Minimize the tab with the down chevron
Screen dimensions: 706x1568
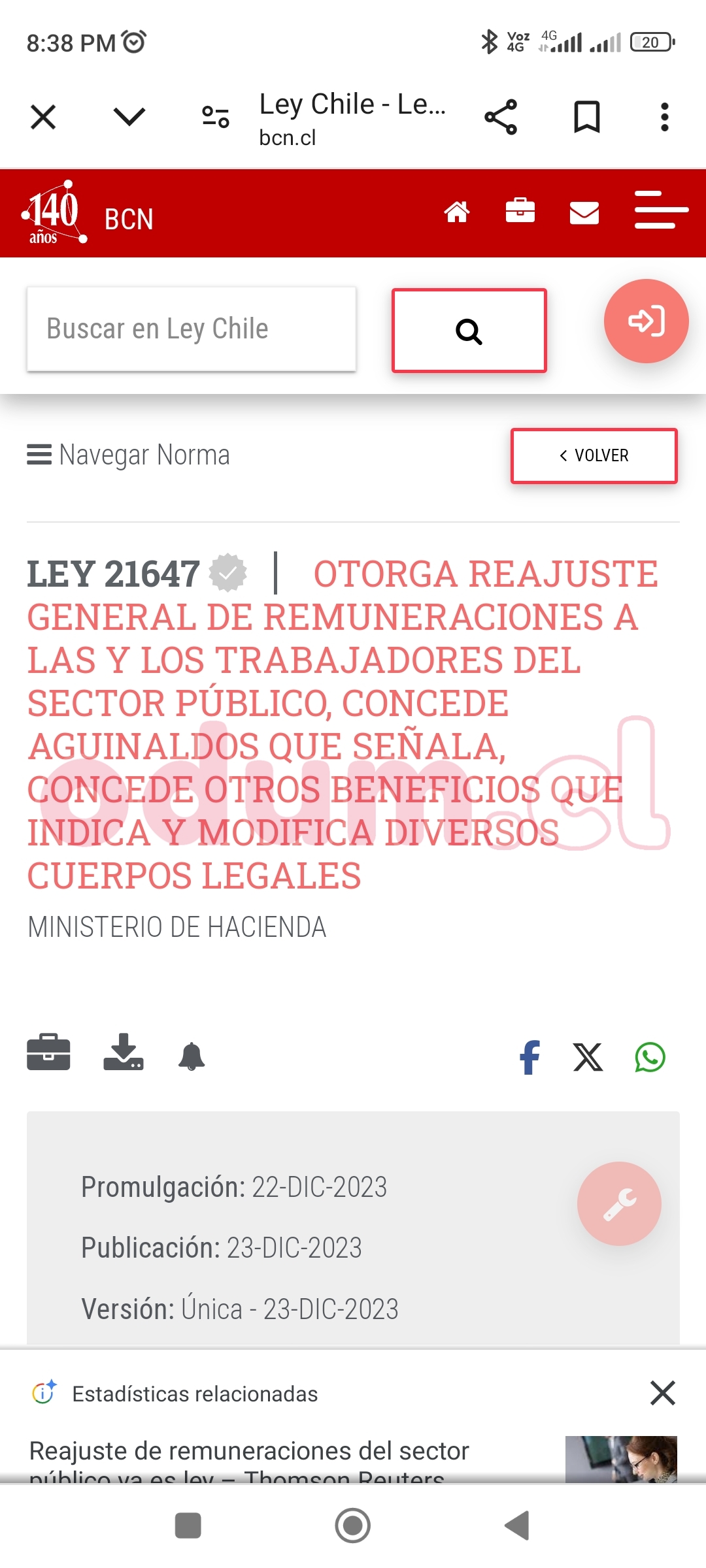coord(129,118)
